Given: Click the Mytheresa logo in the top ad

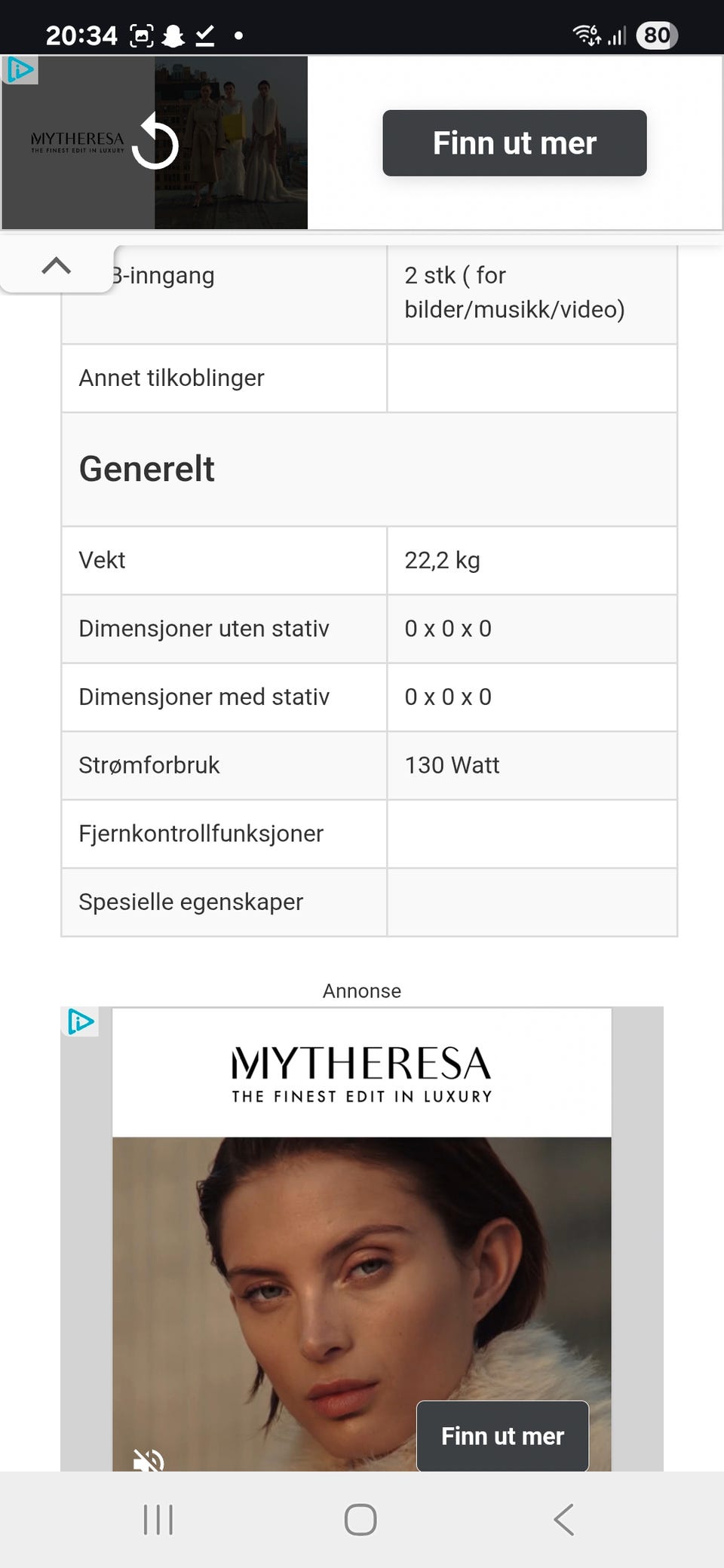Looking at the screenshot, I should point(78,143).
